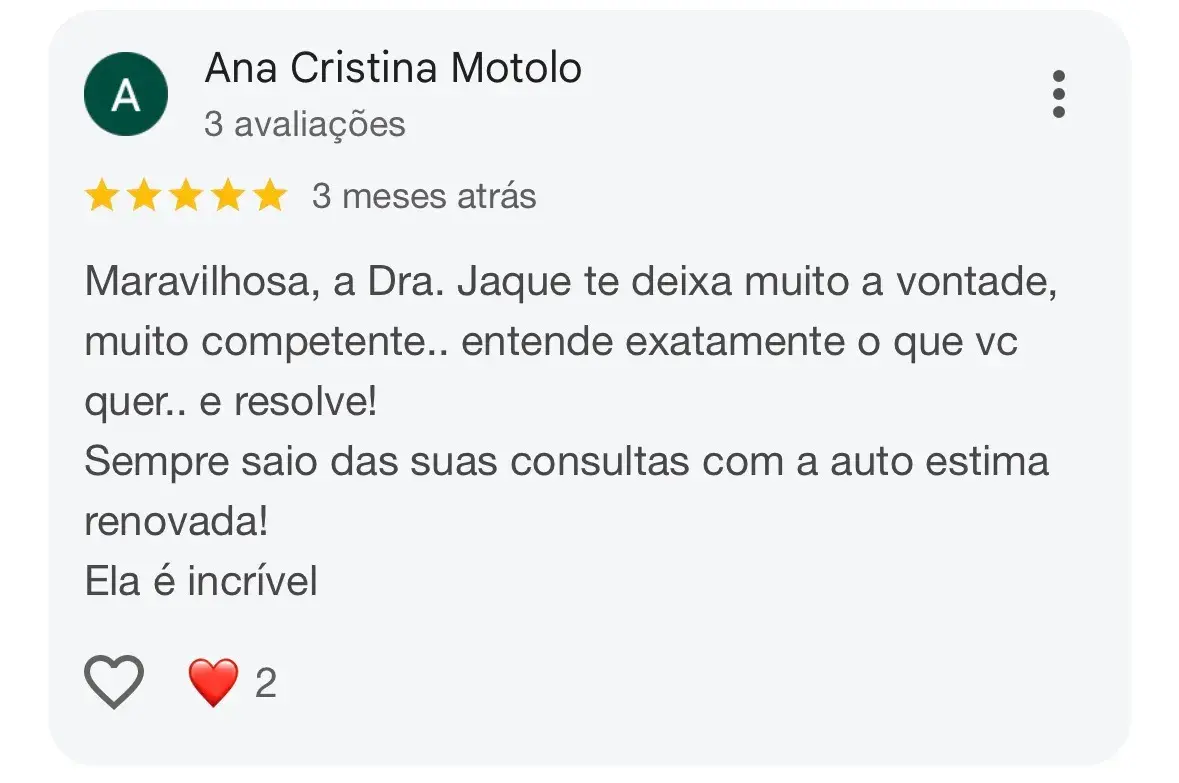This screenshot has width=1179, height=783.
Task: Open the review's three-dot overflow menu
Action: coord(1059,95)
